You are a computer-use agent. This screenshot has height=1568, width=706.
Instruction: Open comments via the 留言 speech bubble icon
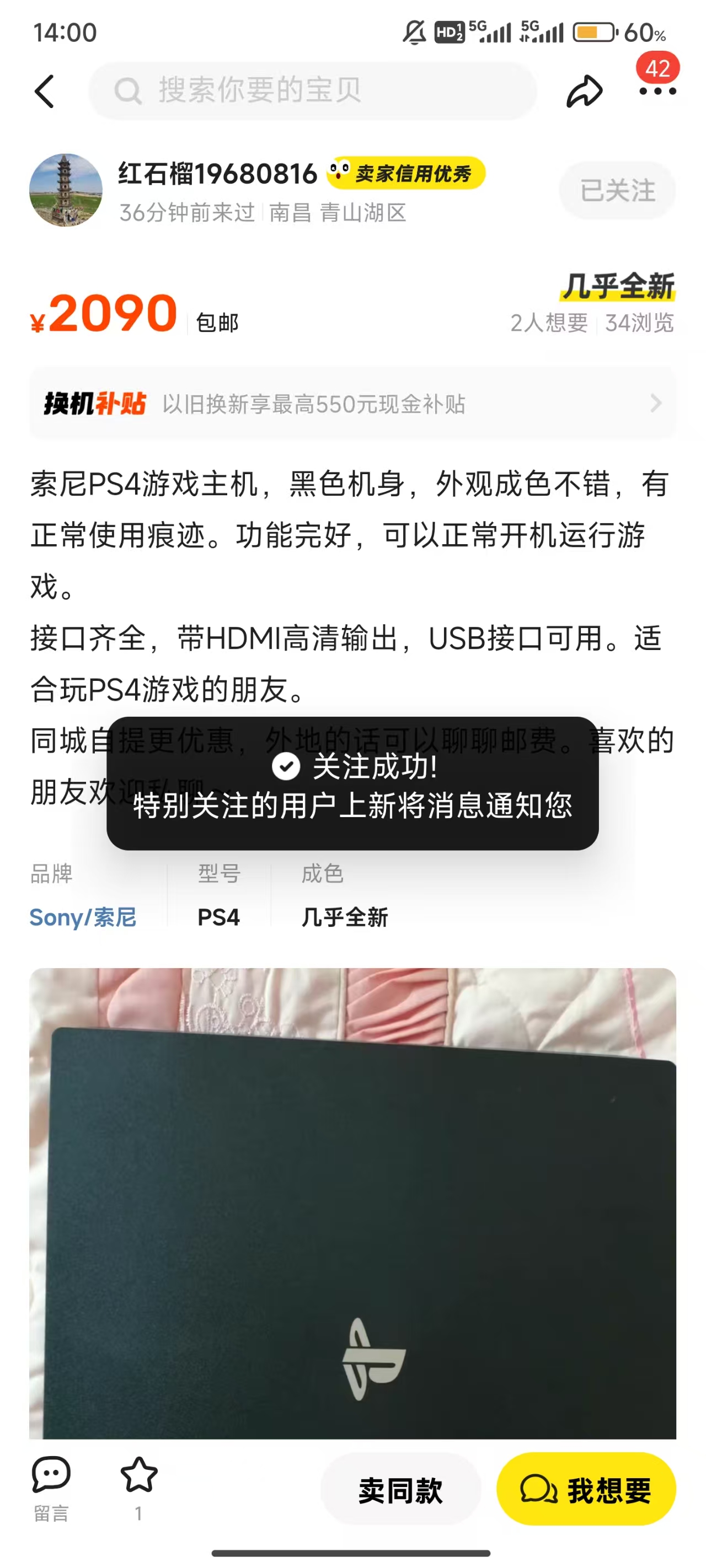click(x=52, y=1476)
